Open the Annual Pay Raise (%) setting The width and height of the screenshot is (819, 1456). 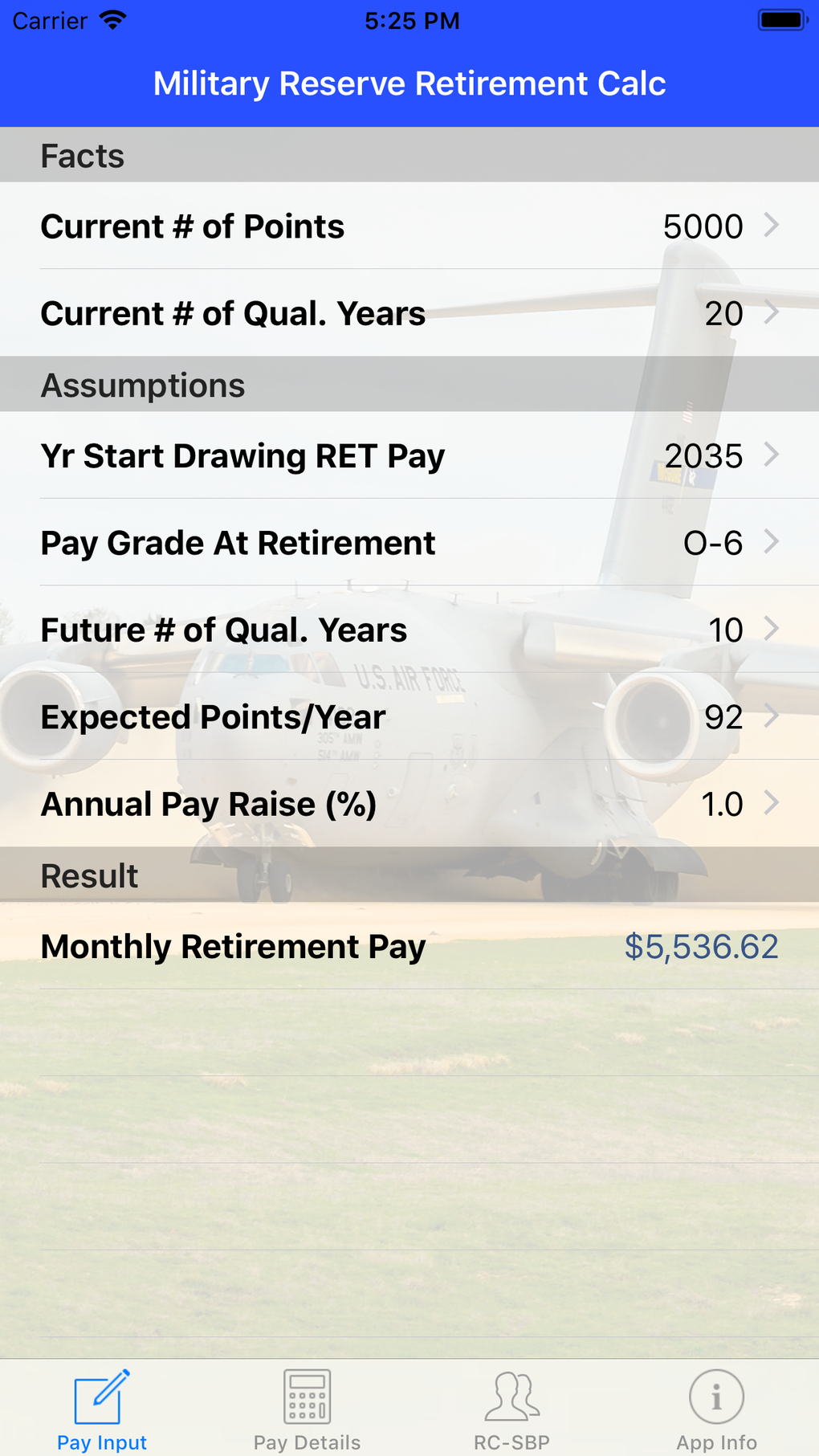(x=409, y=804)
